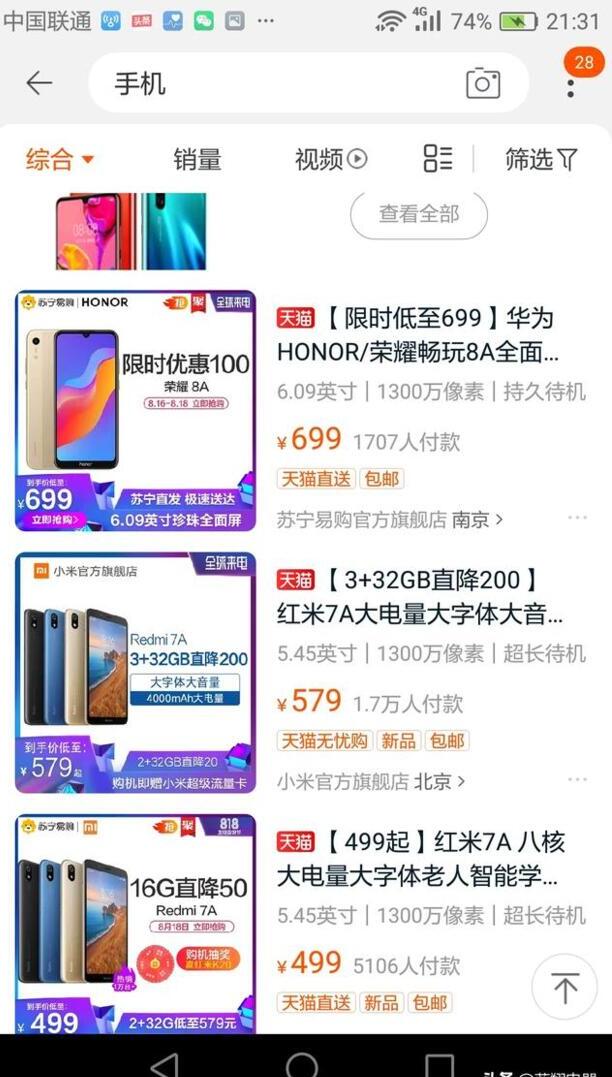Go back using the arrow icon

coord(39,83)
